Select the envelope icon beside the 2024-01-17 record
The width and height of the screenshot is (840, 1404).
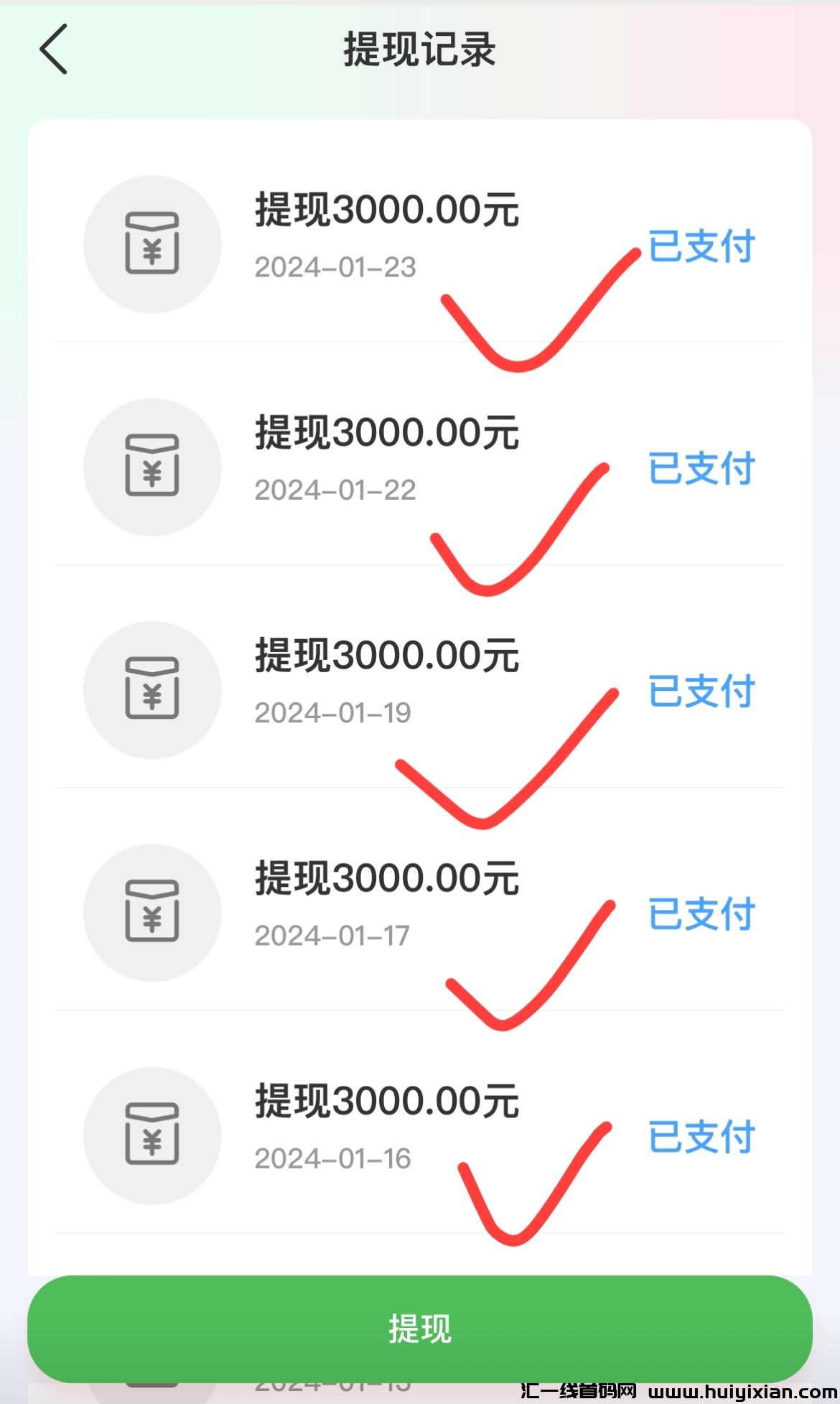coord(151,912)
